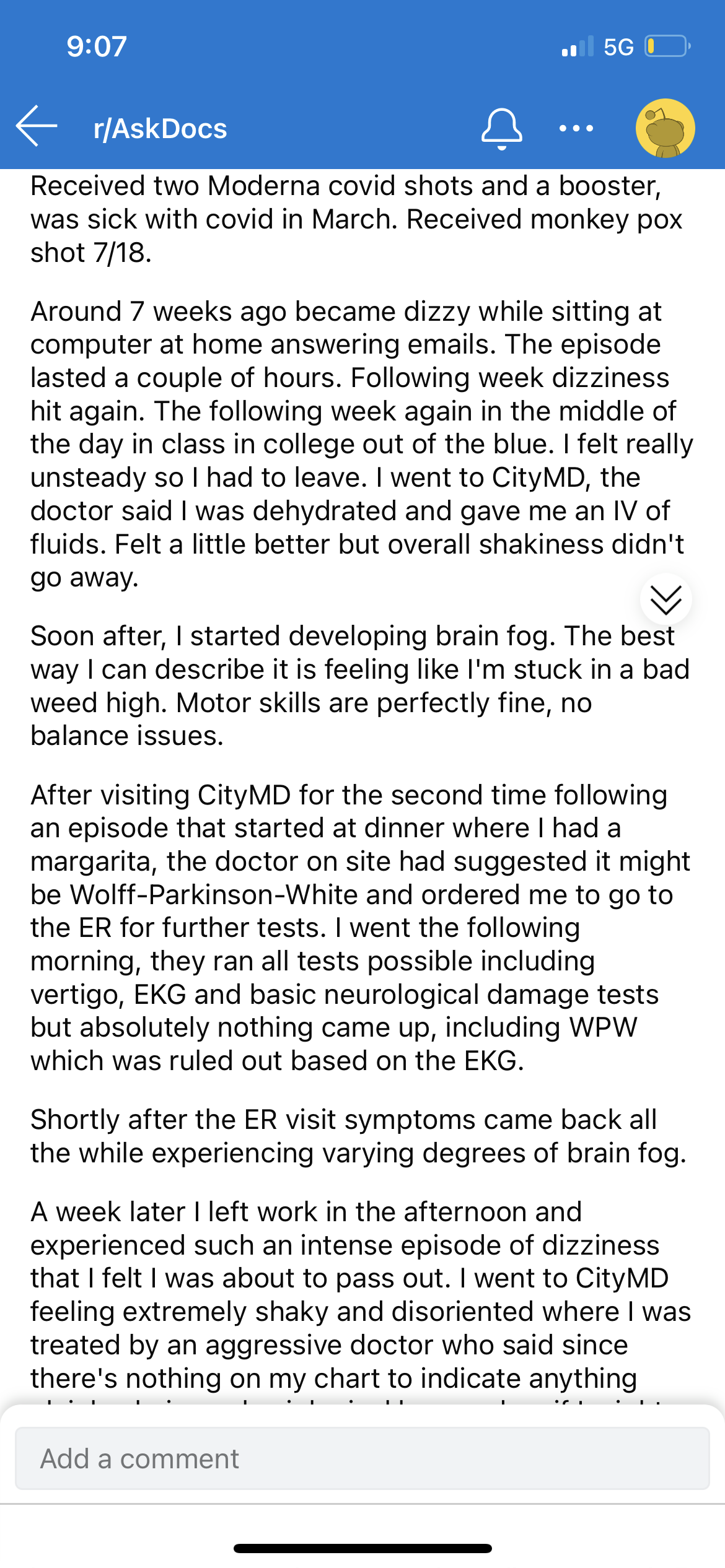The image size is (725, 1568).
Task: Go back using the arrow icon
Action: click(37, 126)
